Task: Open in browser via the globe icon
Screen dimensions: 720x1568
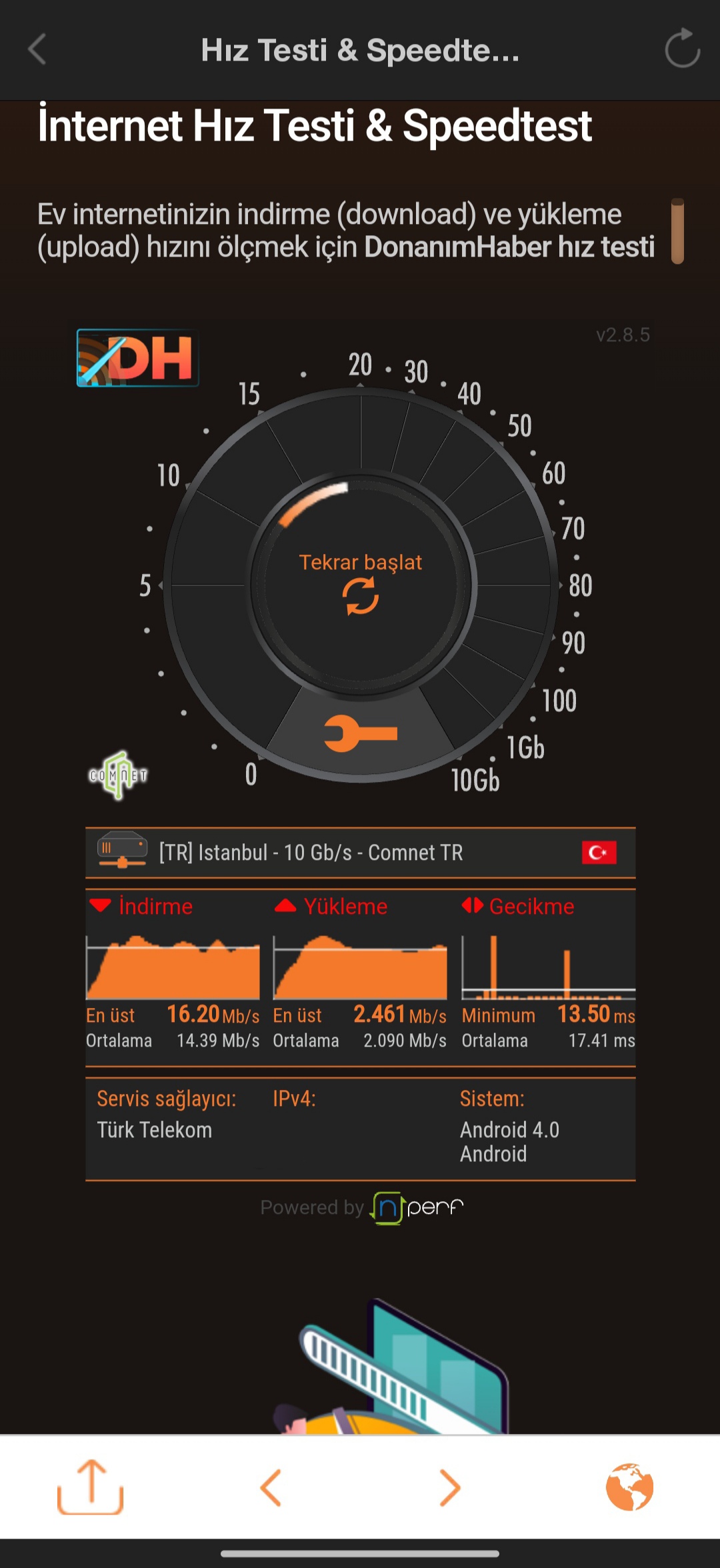Action: tap(630, 1487)
